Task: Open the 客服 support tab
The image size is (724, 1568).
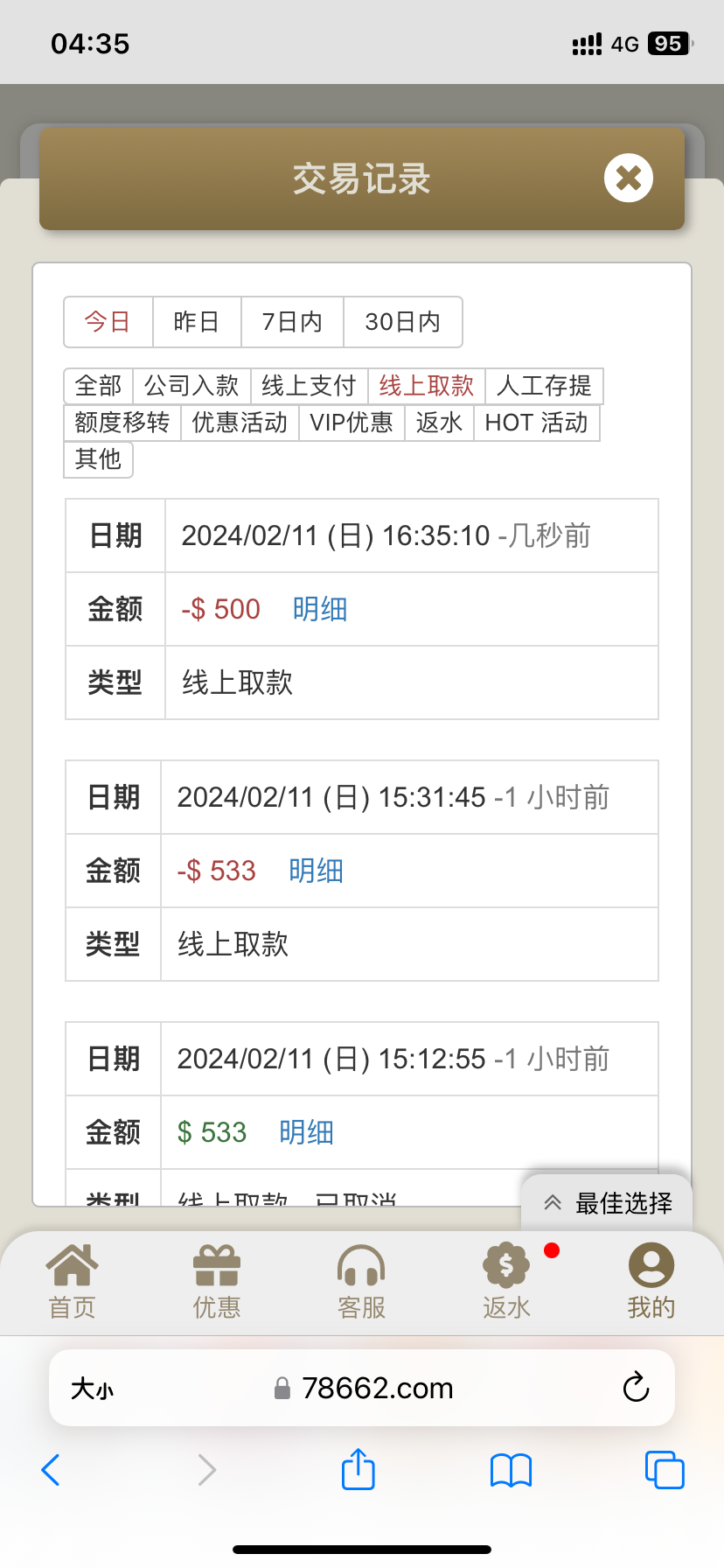Action: (x=361, y=1282)
